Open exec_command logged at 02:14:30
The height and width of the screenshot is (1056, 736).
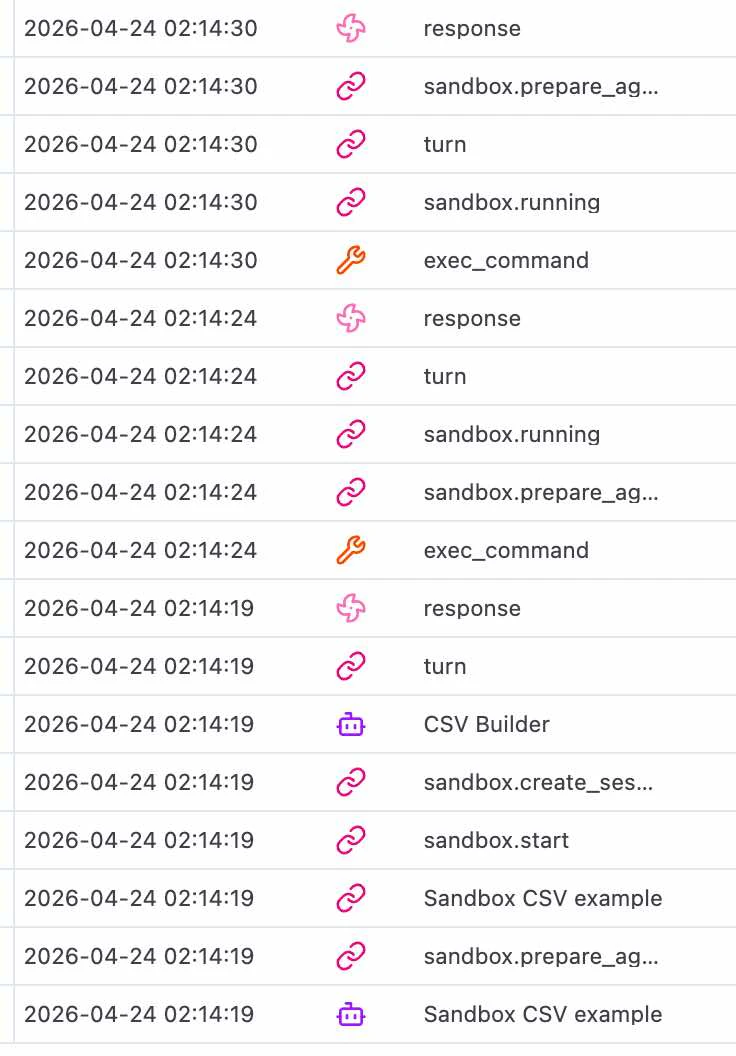[506, 260]
